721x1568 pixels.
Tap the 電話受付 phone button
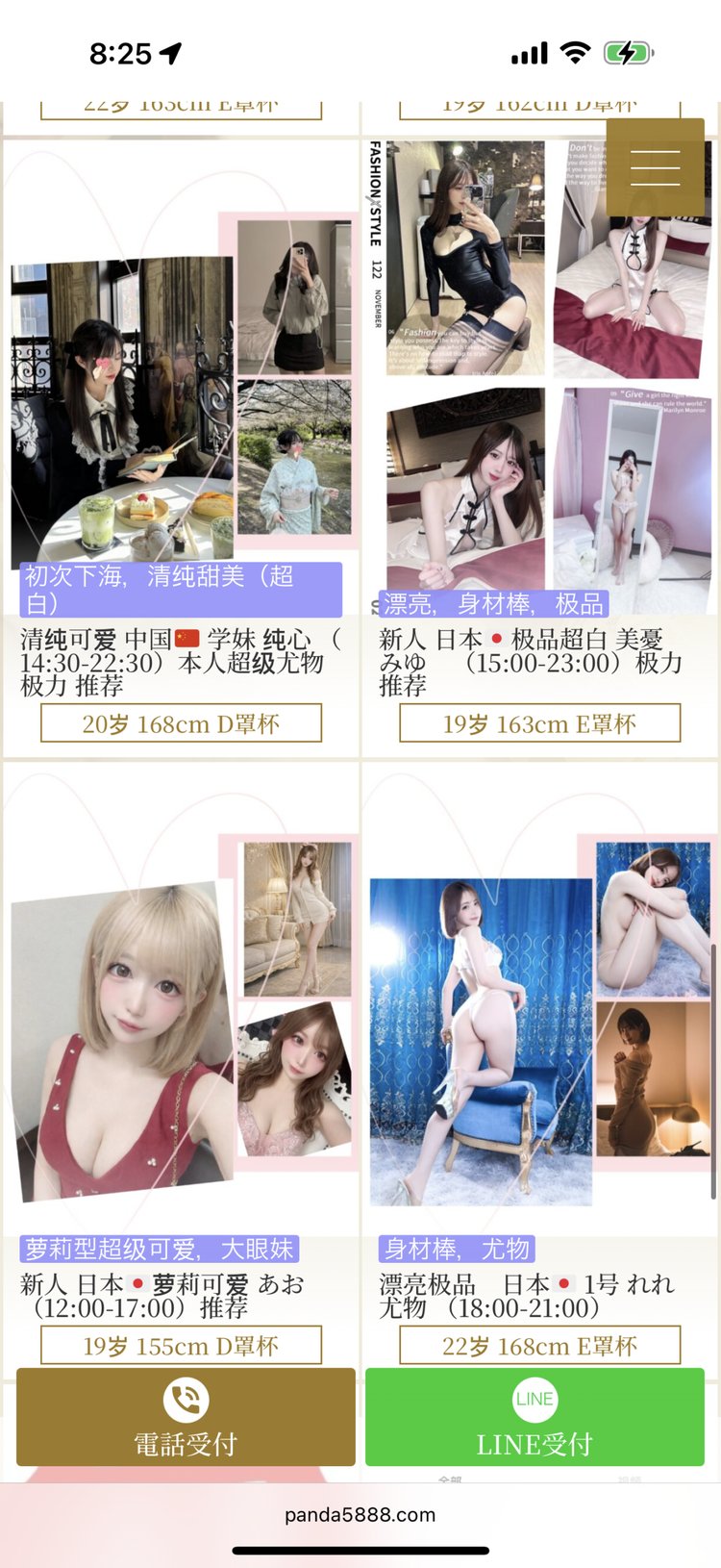tap(186, 1417)
